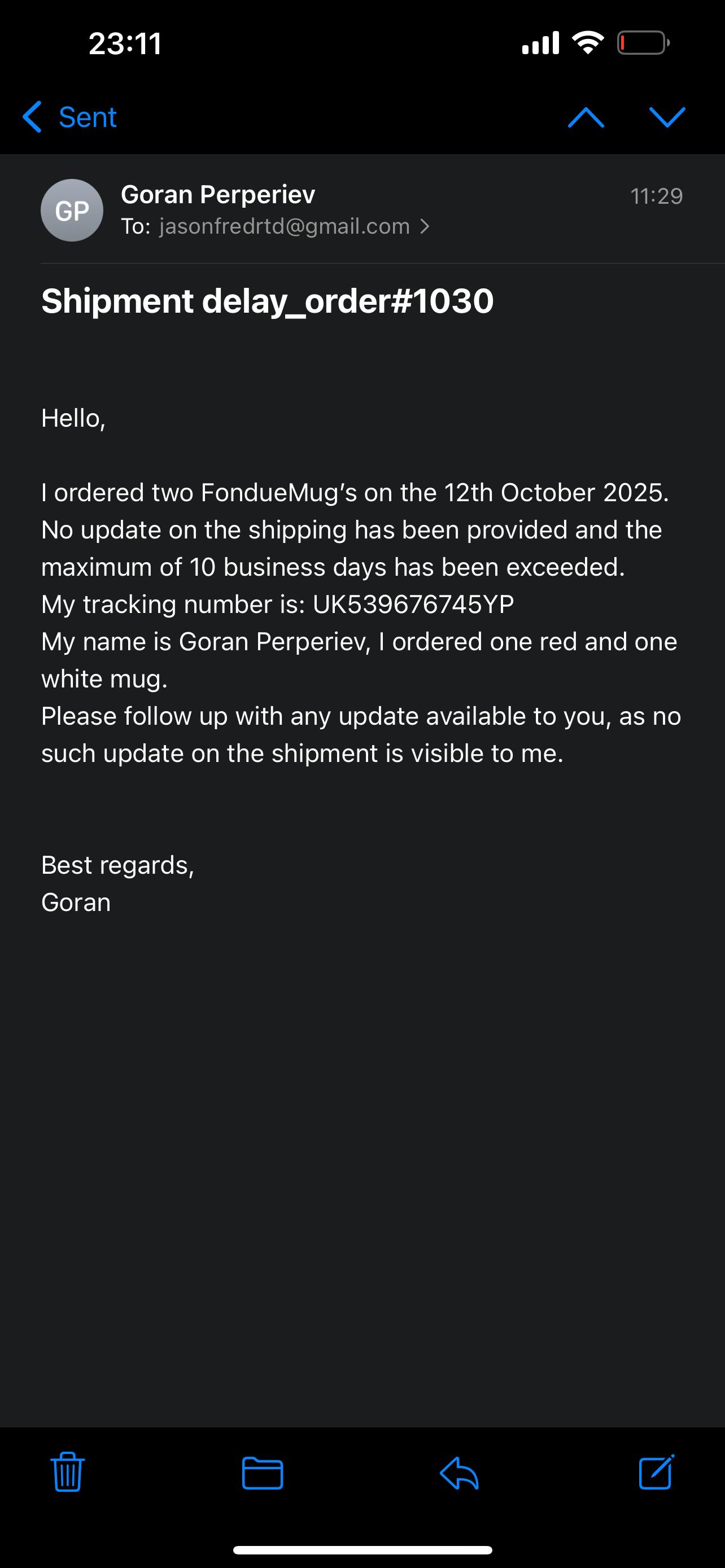Reply to this email
Screen dimensions: 725x1568
coord(459,1473)
